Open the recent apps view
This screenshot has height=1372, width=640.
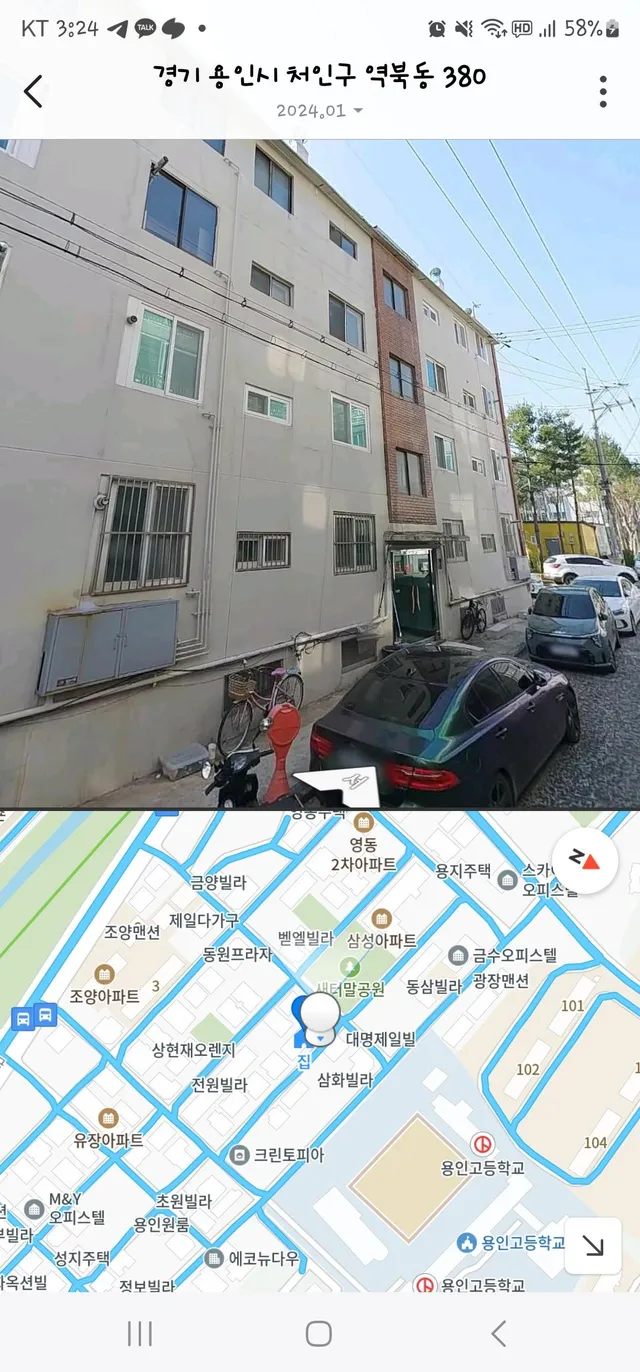[140, 1333]
